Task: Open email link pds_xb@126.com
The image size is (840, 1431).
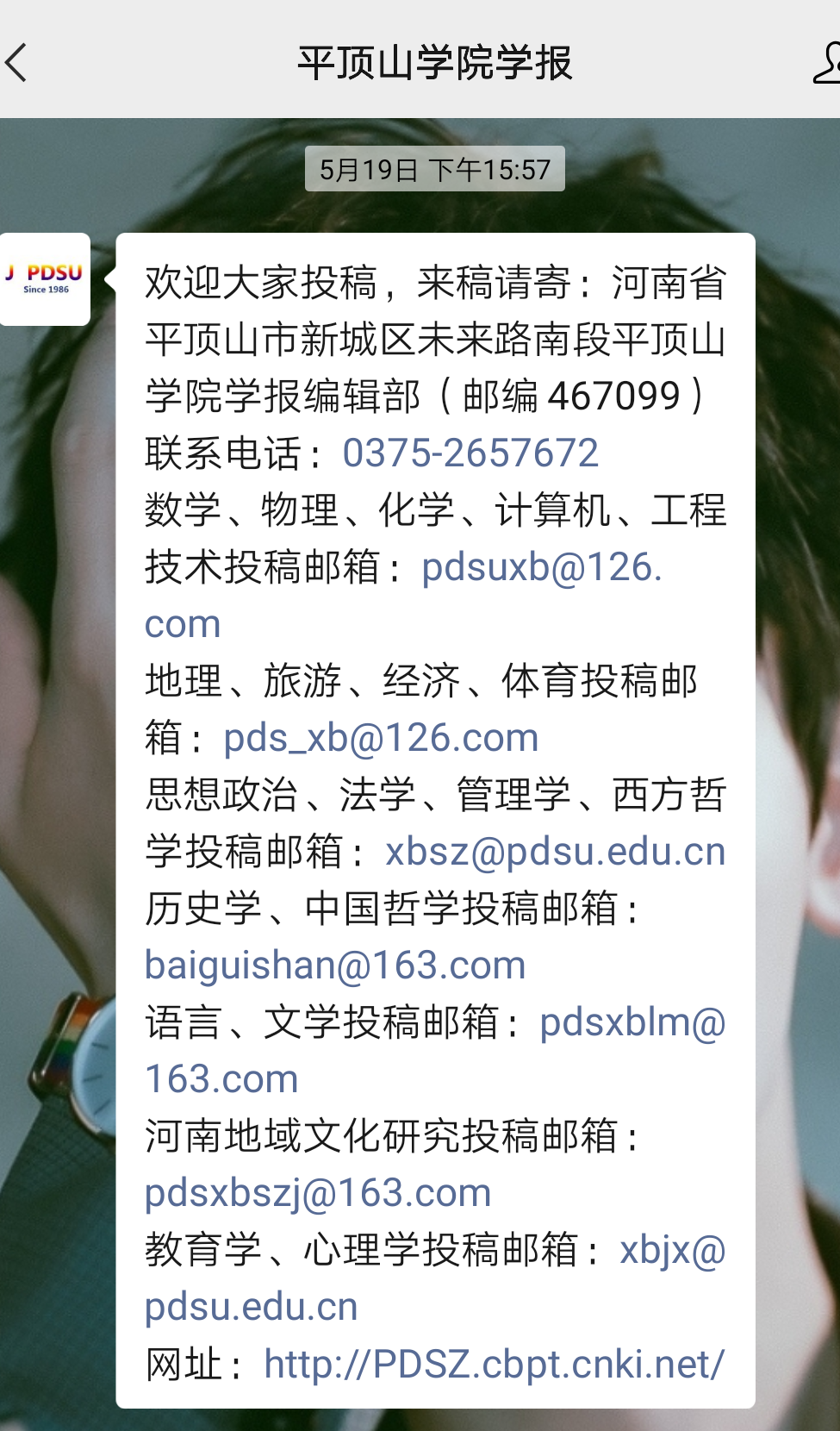Action: tap(381, 739)
